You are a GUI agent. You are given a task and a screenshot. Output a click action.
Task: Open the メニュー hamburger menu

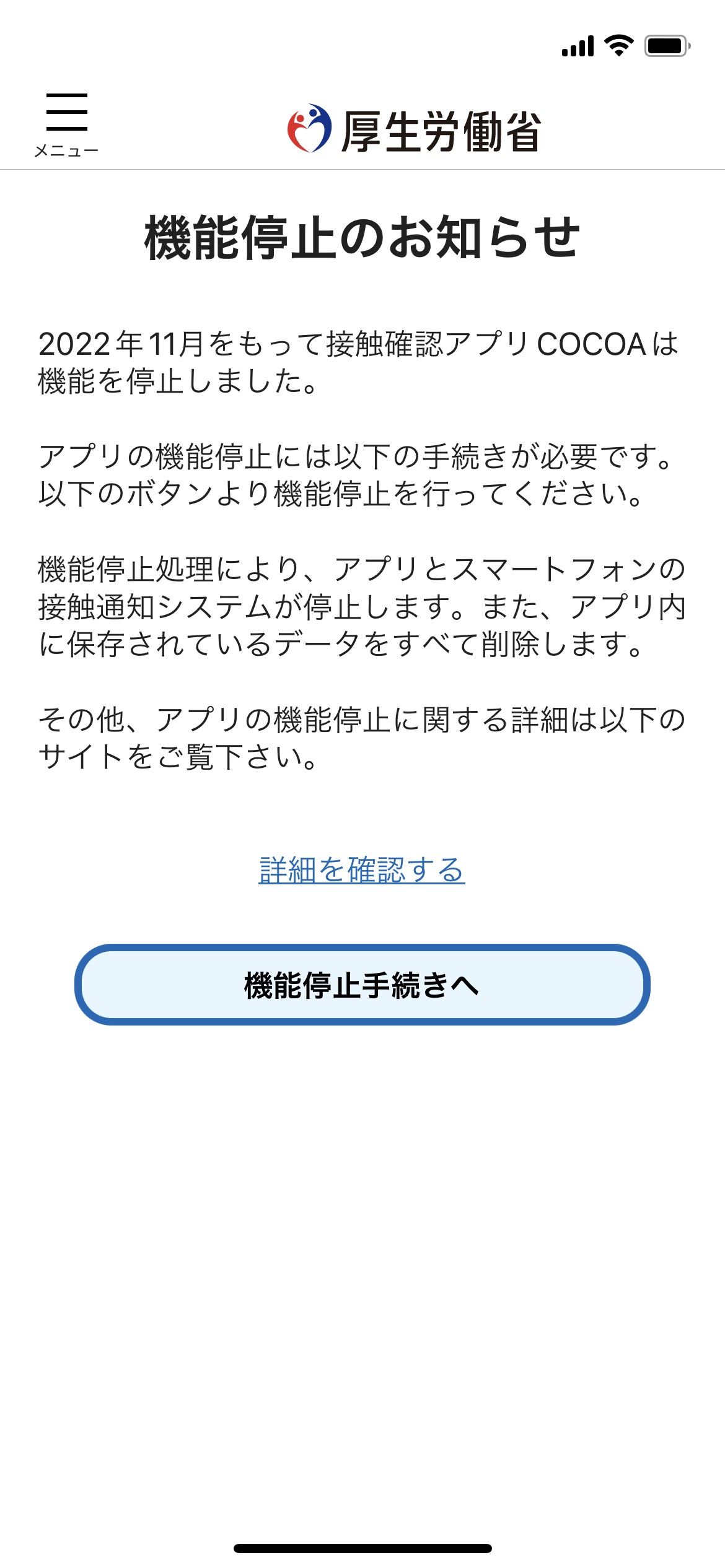[66, 124]
